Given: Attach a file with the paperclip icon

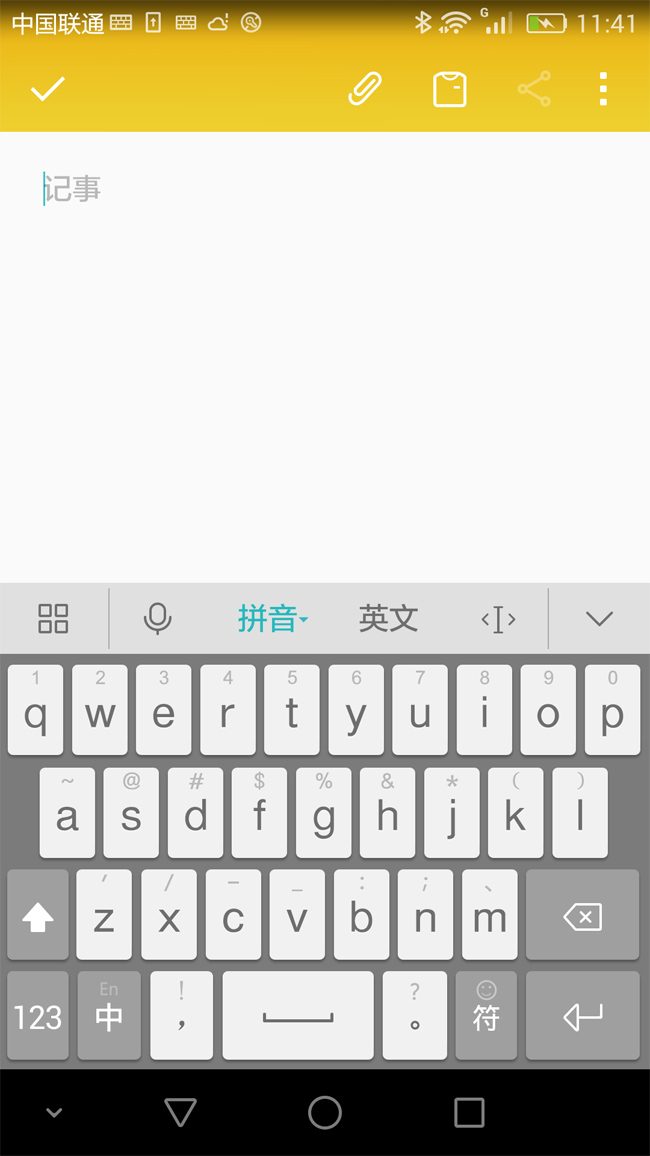Looking at the screenshot, I should point(365,89).
